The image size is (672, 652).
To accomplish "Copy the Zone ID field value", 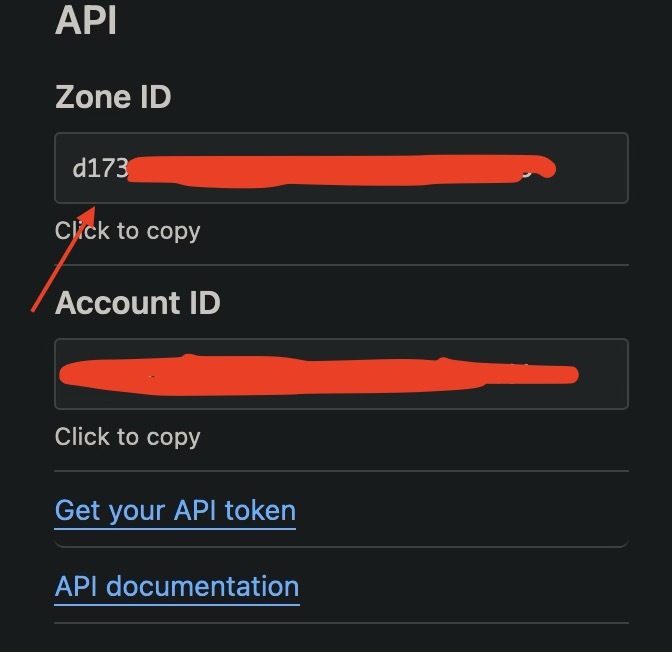I will point(341,168).
